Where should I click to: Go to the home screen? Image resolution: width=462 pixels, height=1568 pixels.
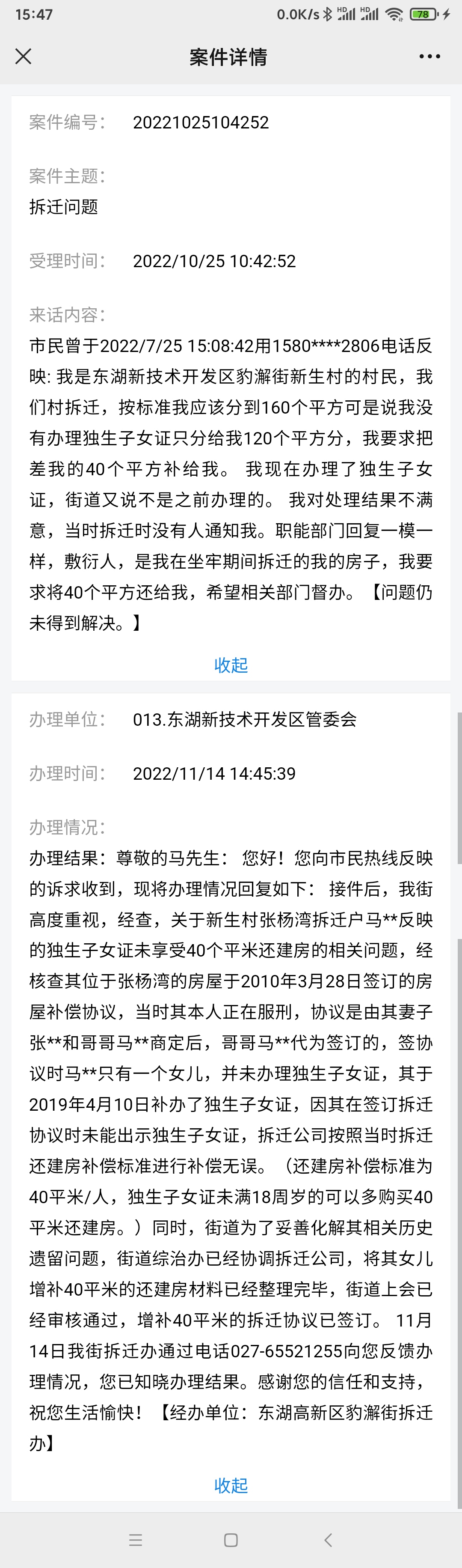point(231,1540)
